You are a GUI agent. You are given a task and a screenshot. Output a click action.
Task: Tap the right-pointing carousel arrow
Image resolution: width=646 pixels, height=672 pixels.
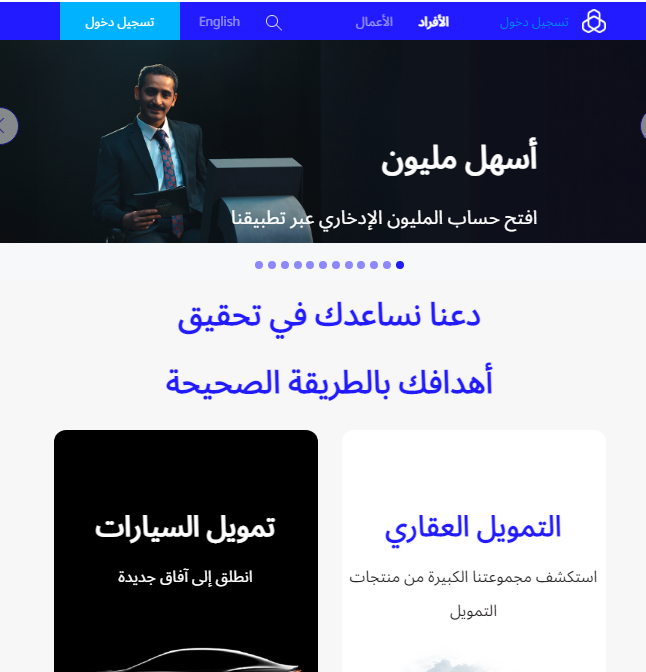642,126
